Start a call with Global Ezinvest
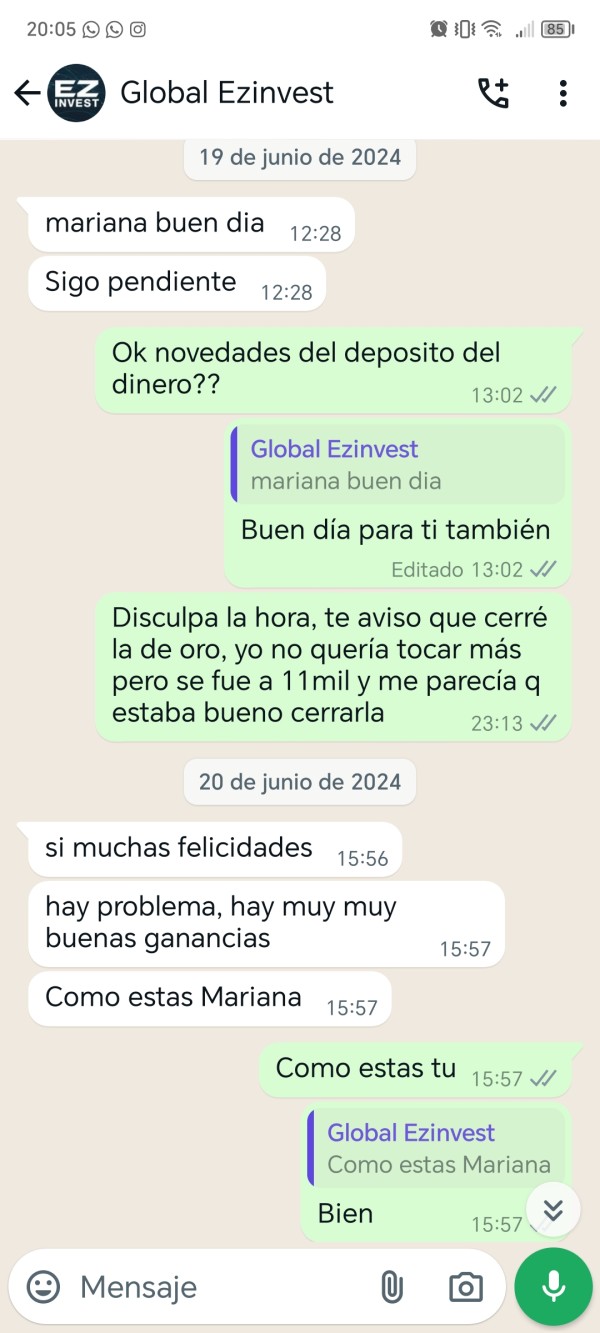This screenshot has width=600, height=1333. (493, 93)
